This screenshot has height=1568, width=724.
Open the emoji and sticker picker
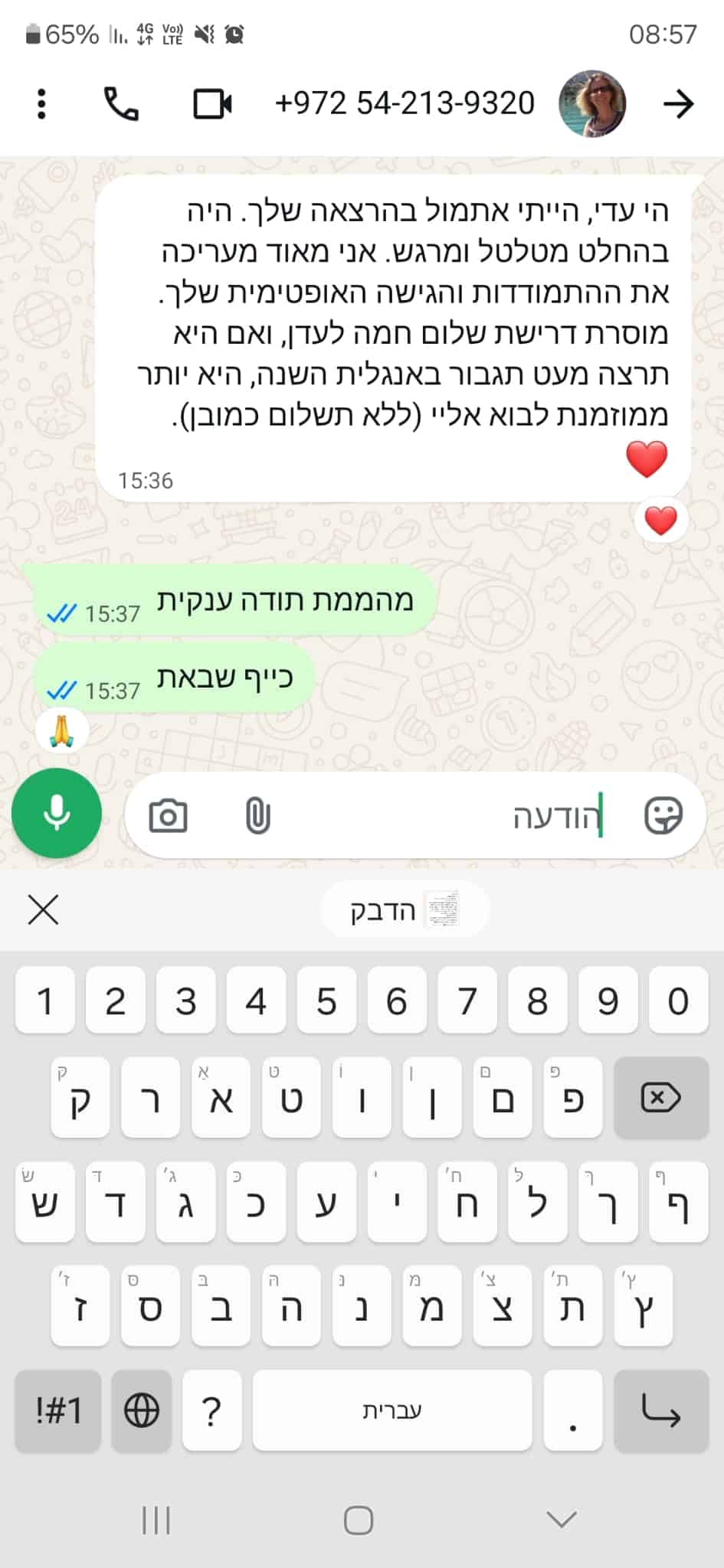point(663,815)
